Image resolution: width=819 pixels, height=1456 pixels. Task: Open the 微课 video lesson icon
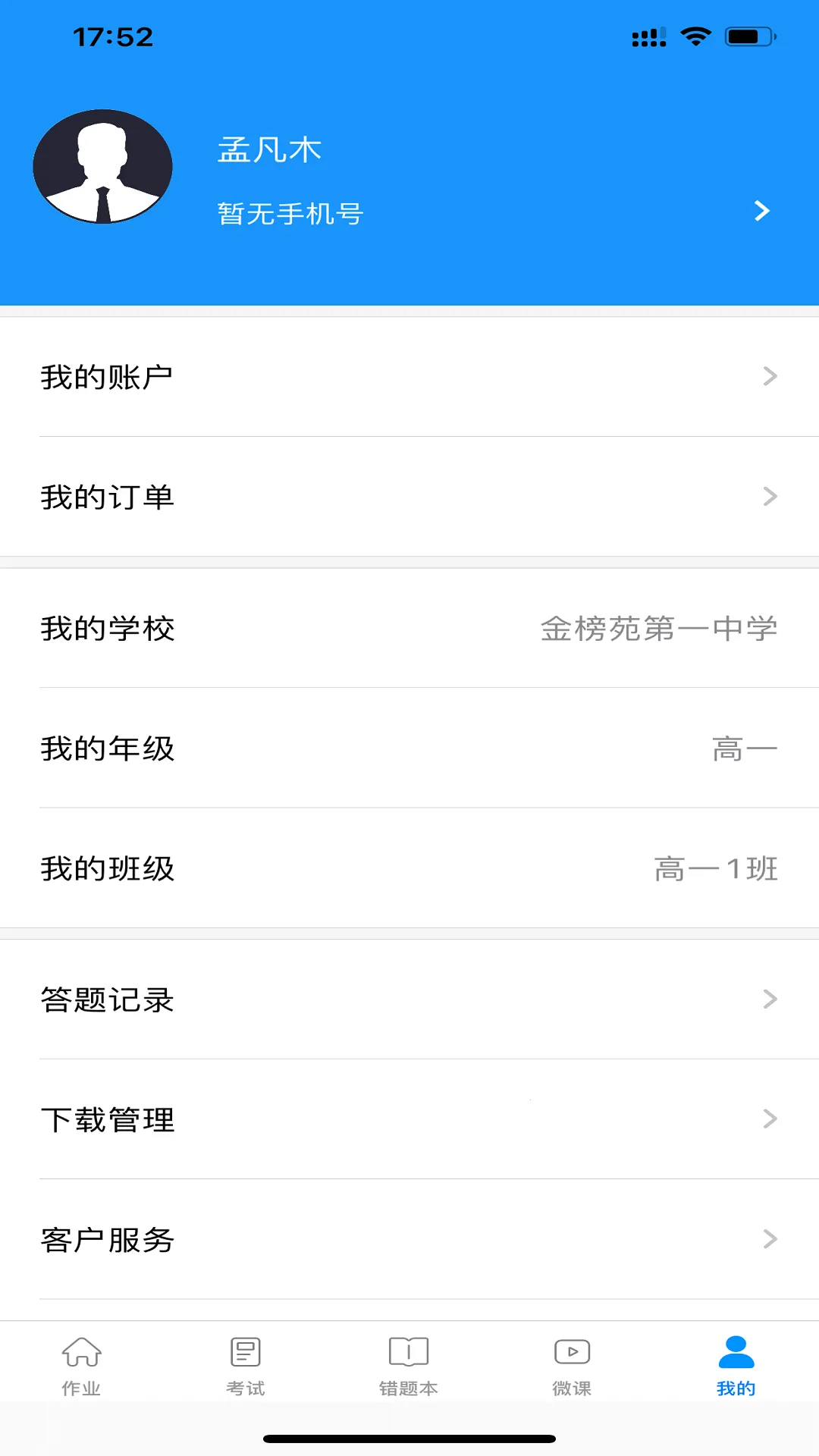(571, 1357)
